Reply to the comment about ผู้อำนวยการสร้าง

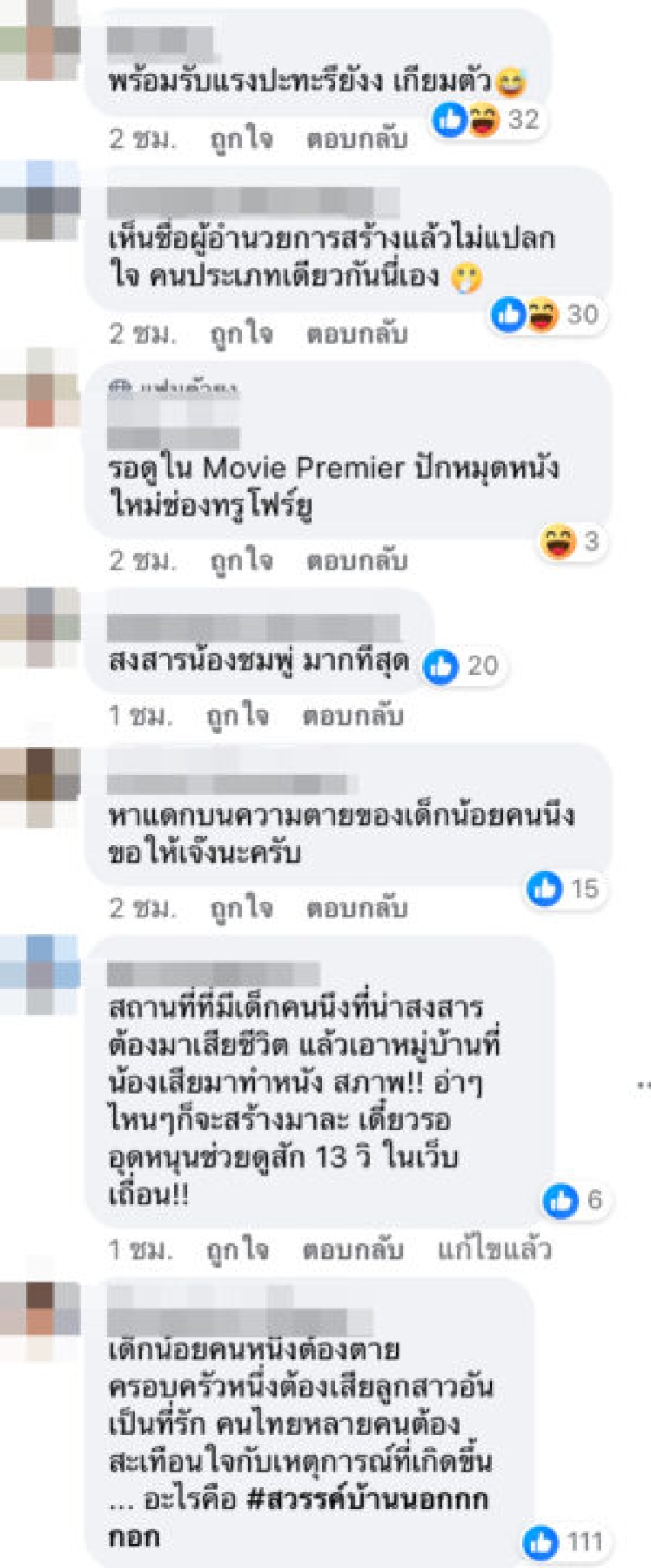click(356, 334)
